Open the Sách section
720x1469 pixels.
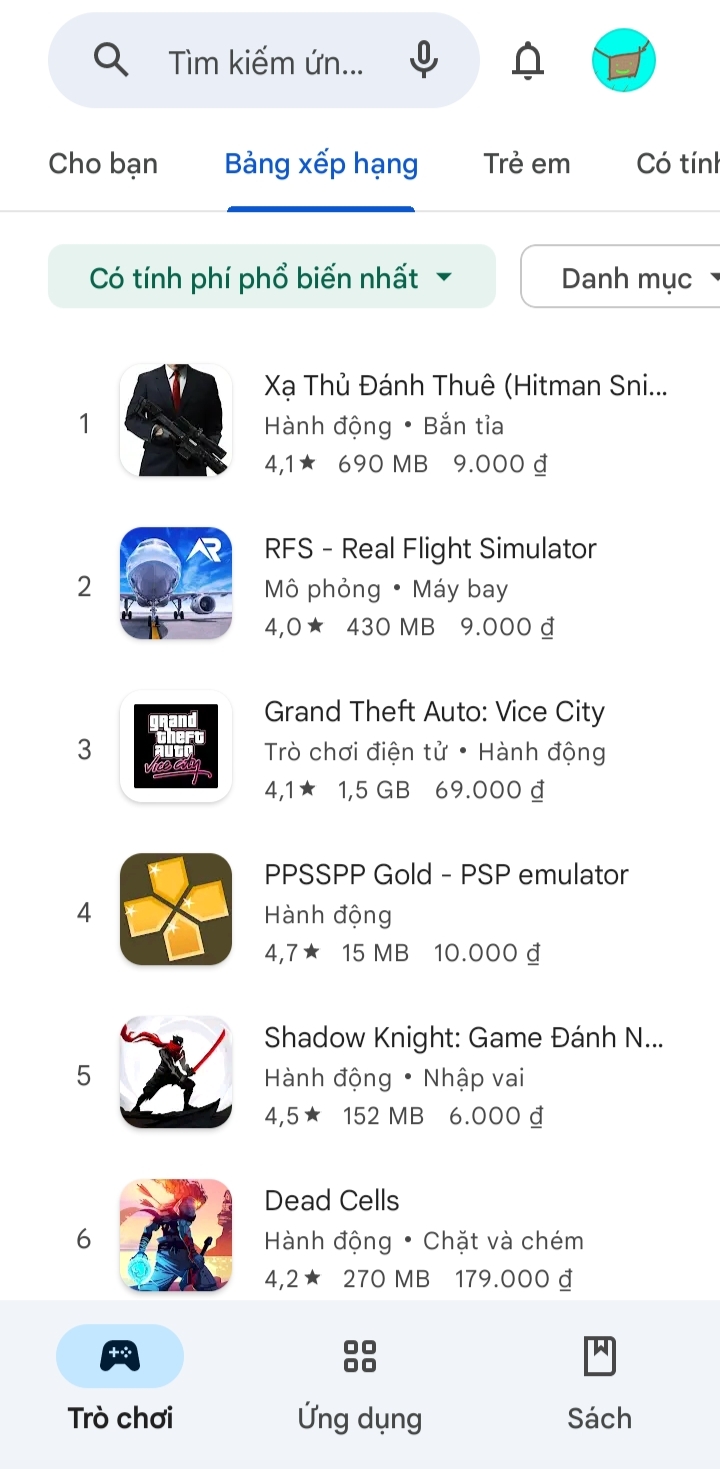[599, 1377]
